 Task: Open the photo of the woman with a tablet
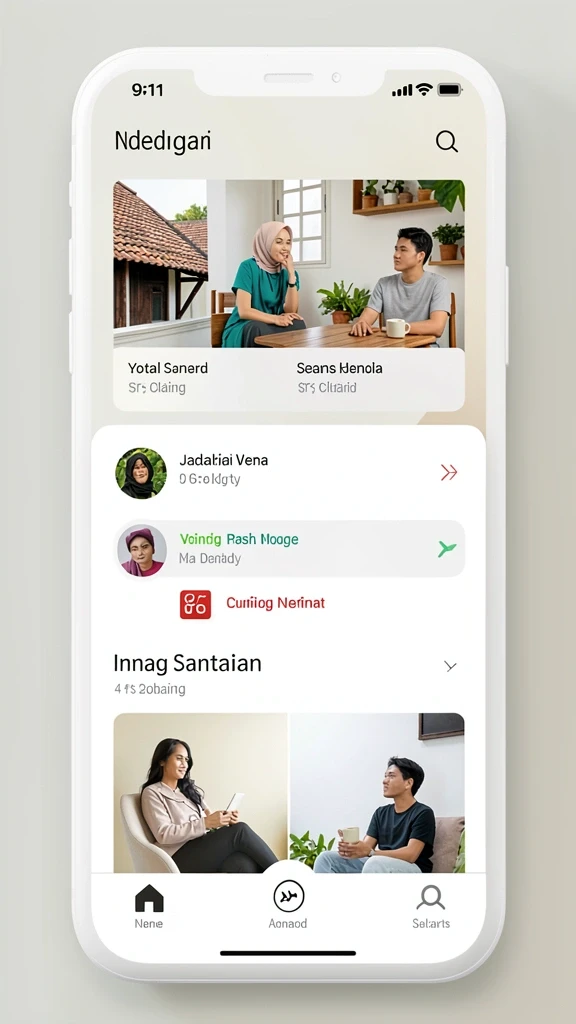pos(200,793)
